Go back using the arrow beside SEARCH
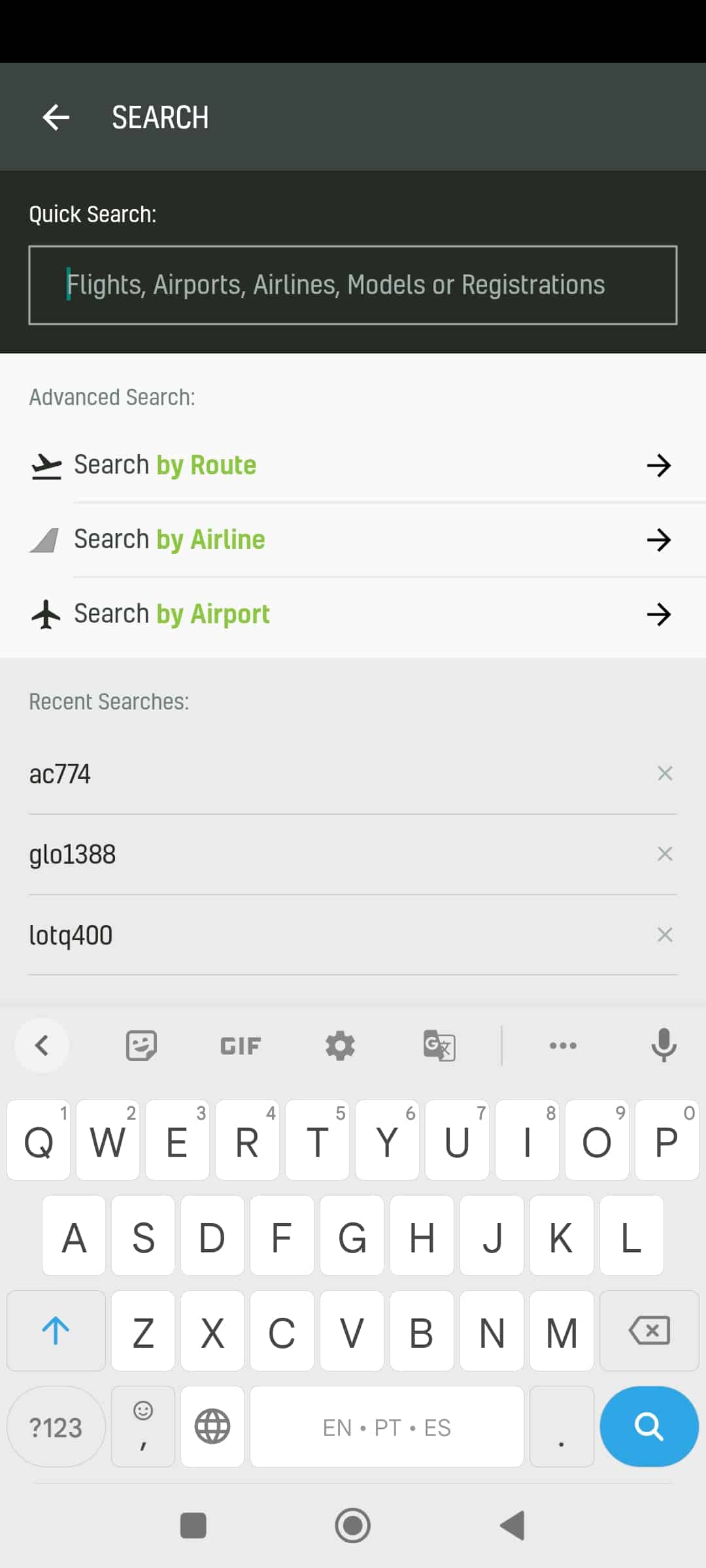The width and height of the screenshot is (706, 1568). [x=56, y=118]
